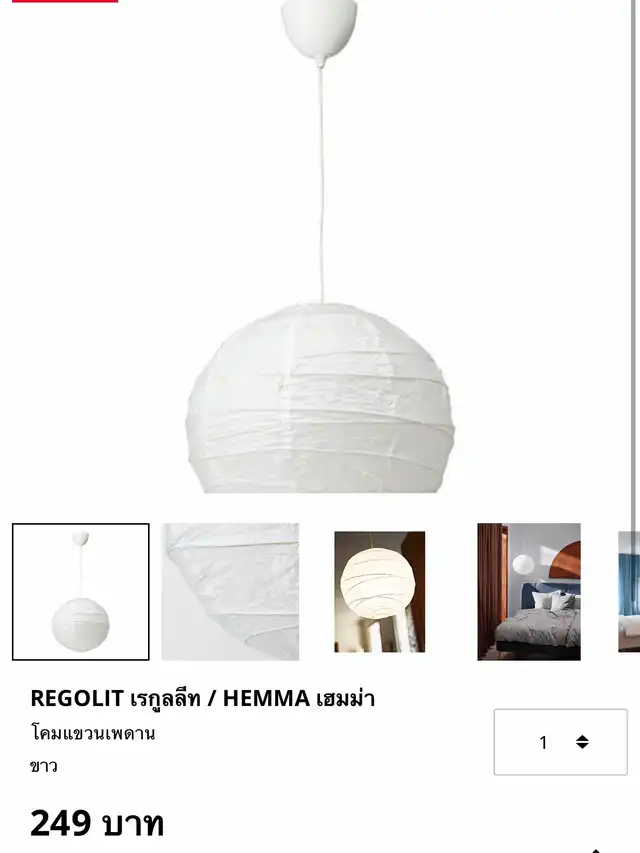This screenshot has height=853, width=640.
Task: Open the lit lamp thumbnail photo
Action: 379,592
